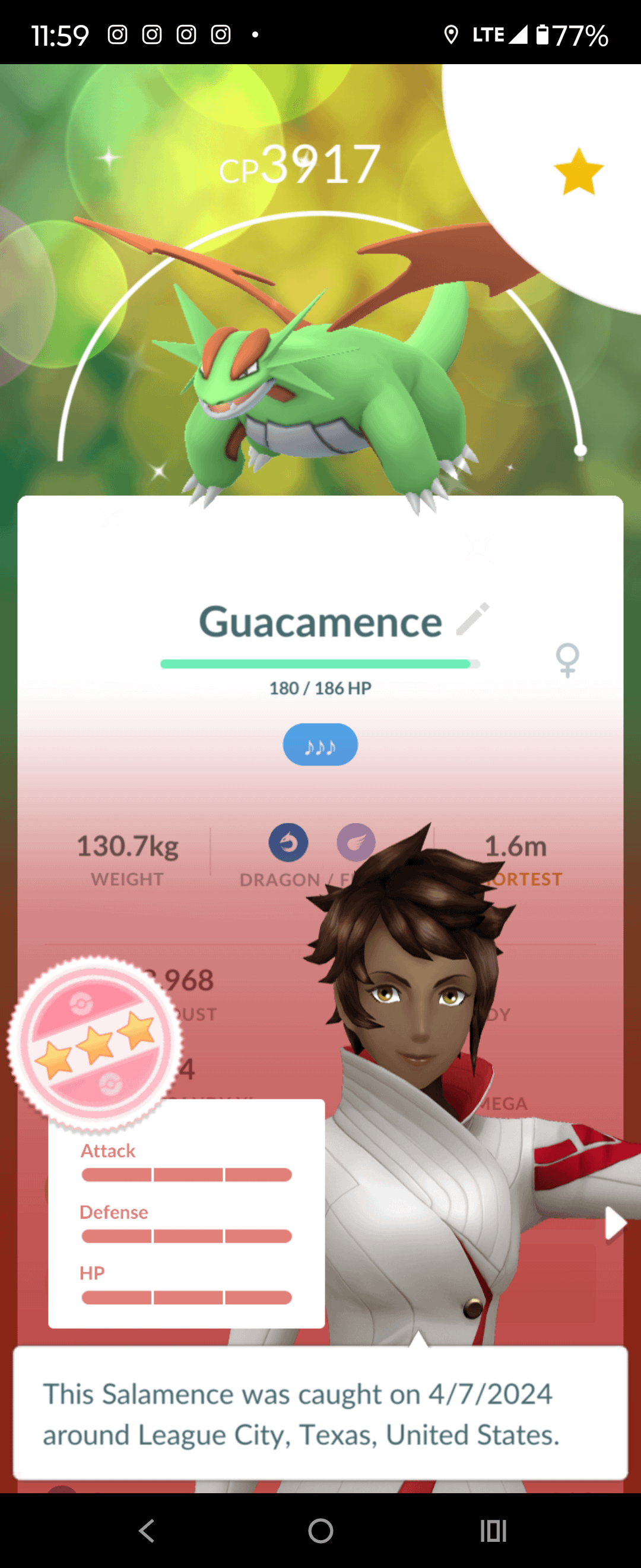Viewport: 641px width, 1568px height.
Task: Go to the home screen
Action: point(320,1530)
